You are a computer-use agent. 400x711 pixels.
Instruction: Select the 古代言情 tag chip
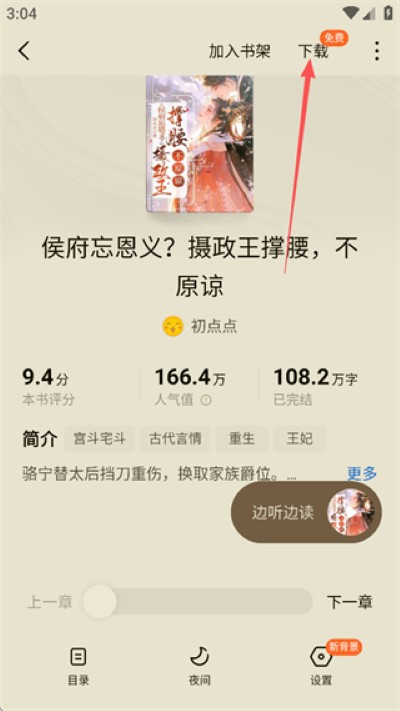pos(175,438)
